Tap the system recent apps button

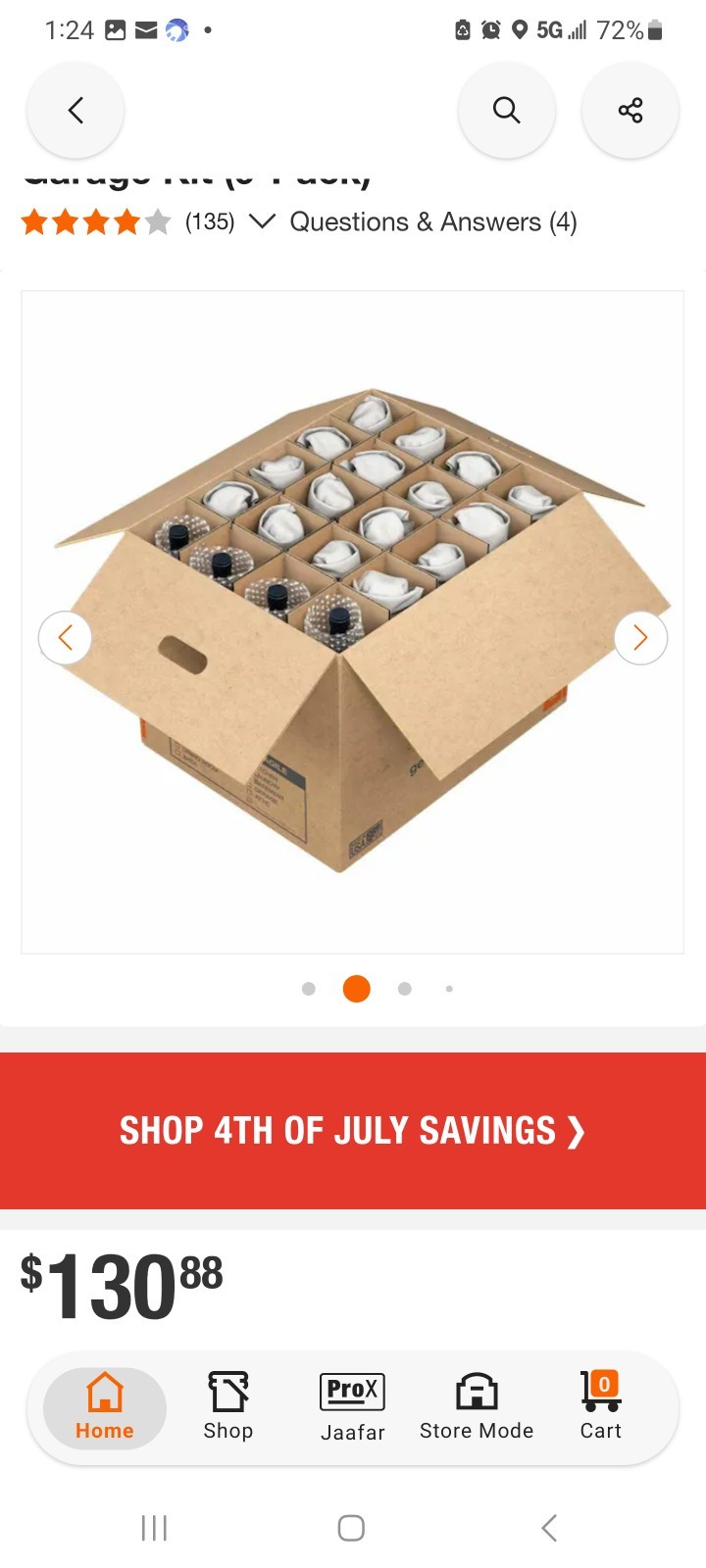click(154, 1528)
